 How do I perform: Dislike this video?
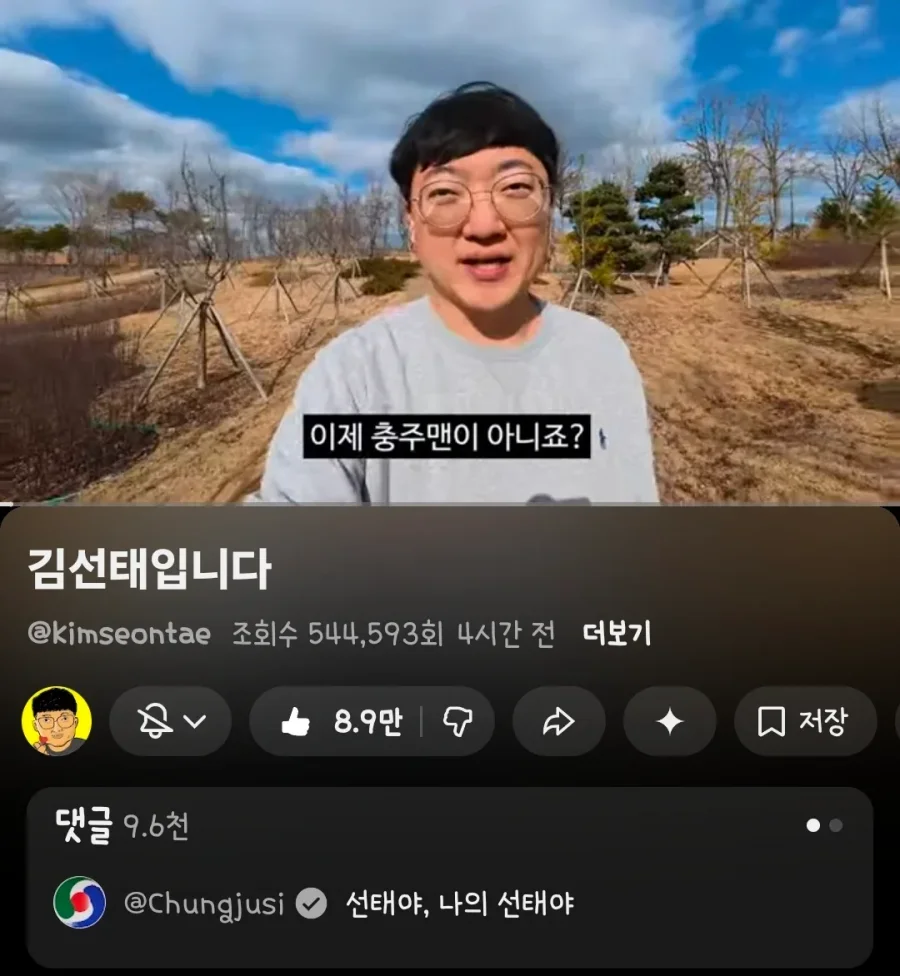coord(458,721)
